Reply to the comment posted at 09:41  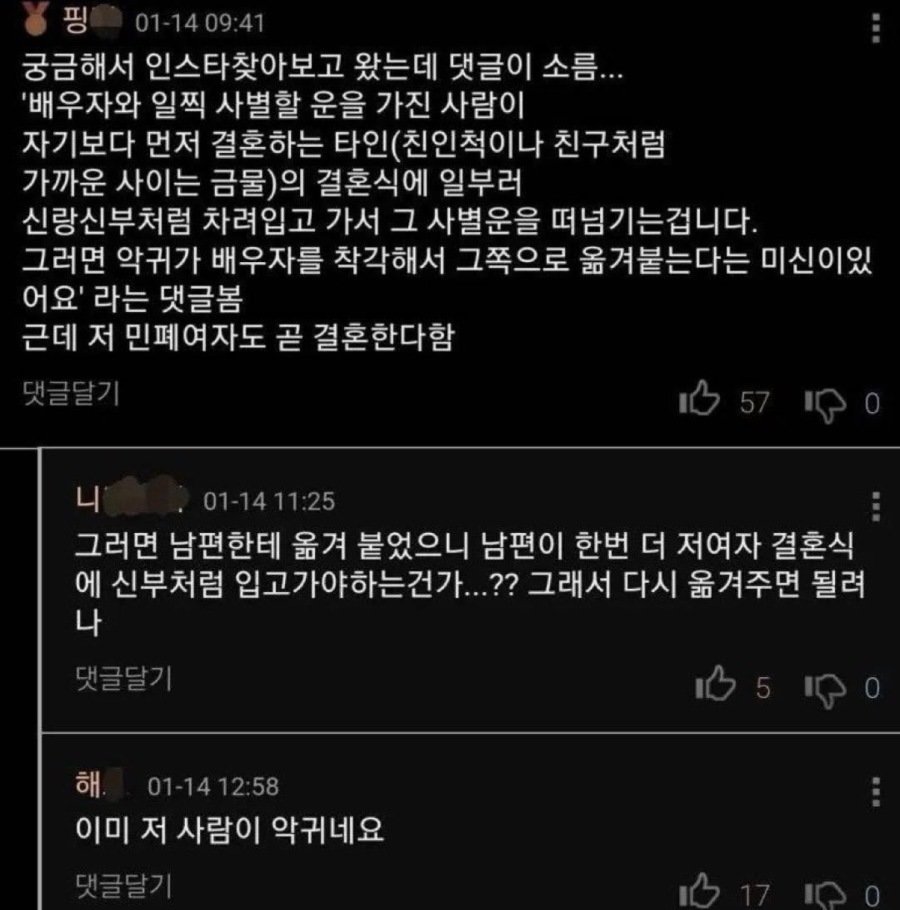click(x=70, y=395)
